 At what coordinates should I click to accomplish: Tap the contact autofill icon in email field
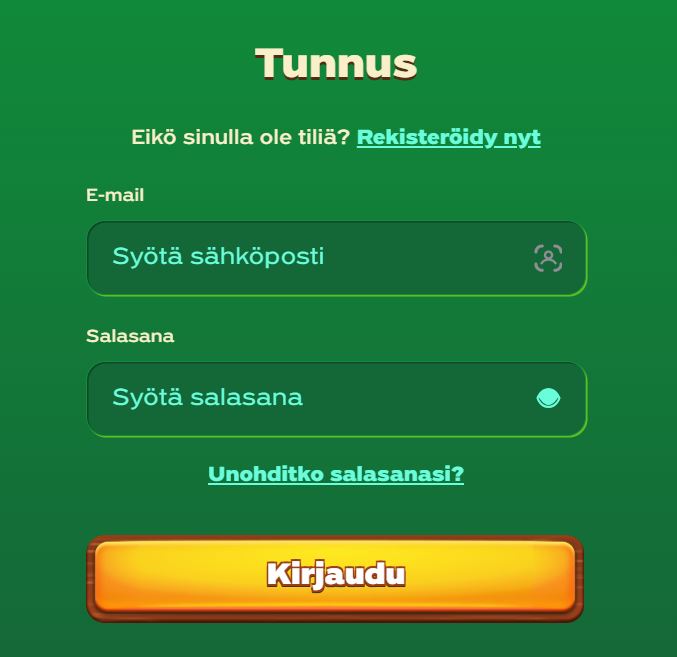pos(547,258)
